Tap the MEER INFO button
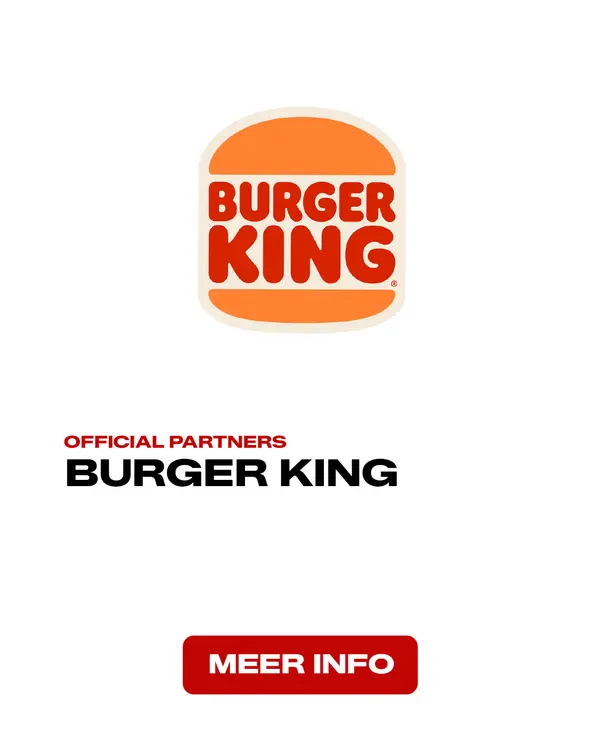 coord(300,665)
